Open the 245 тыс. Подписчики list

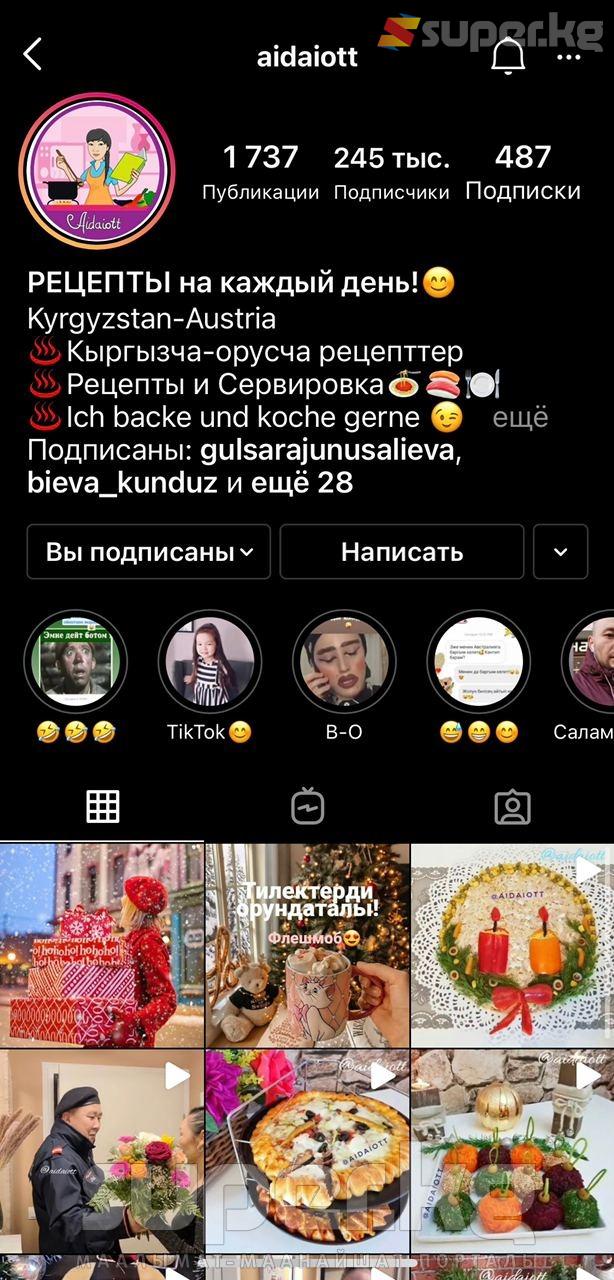pos(391,172)
